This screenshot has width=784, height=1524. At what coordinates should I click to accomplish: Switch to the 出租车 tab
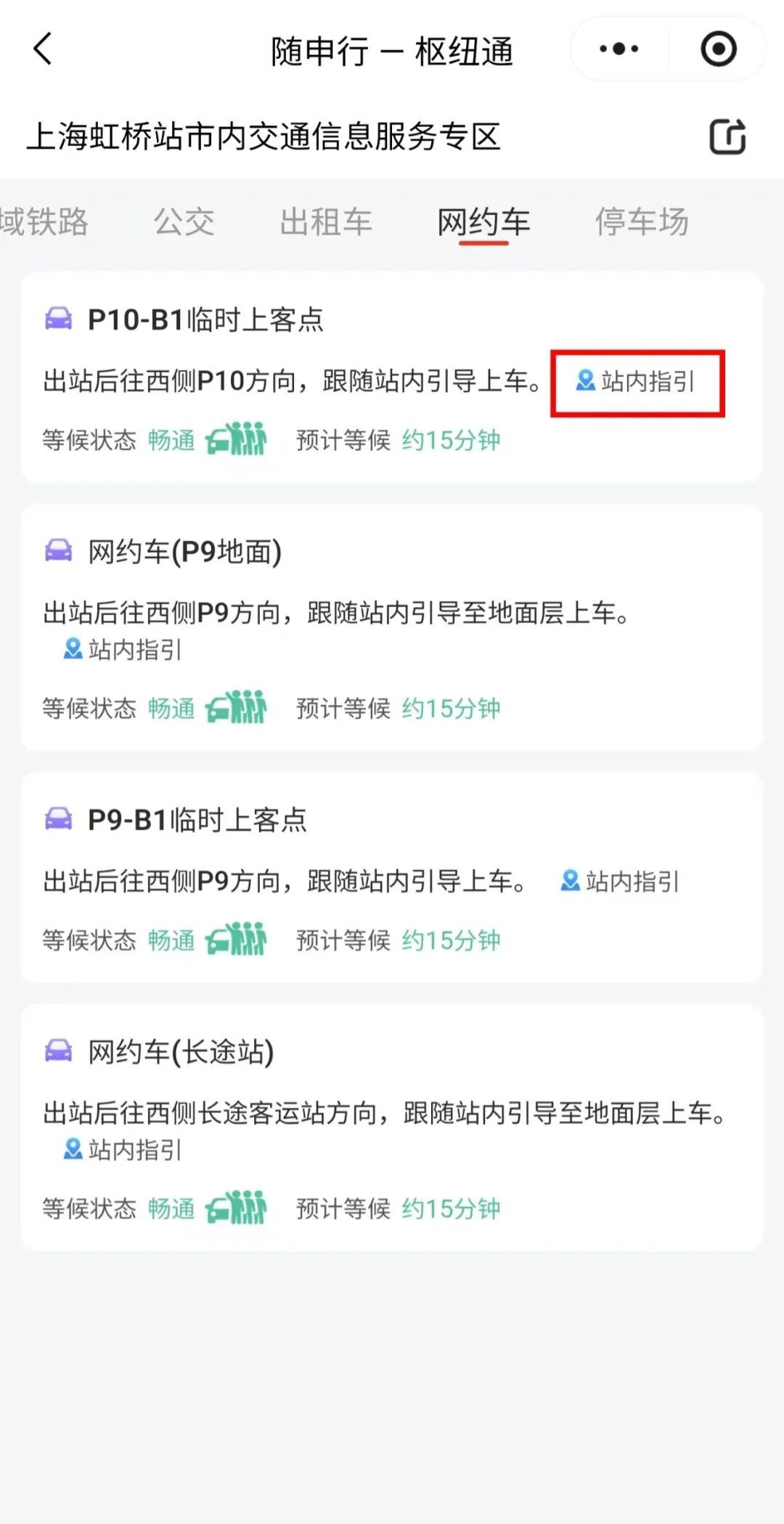click(x=326, y=221)
